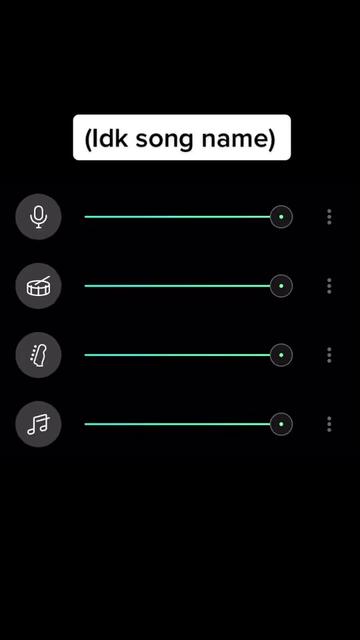Screen dimensions: 360x640
Task: Tap the vocals volume slider handle
Action: (281, 217)
